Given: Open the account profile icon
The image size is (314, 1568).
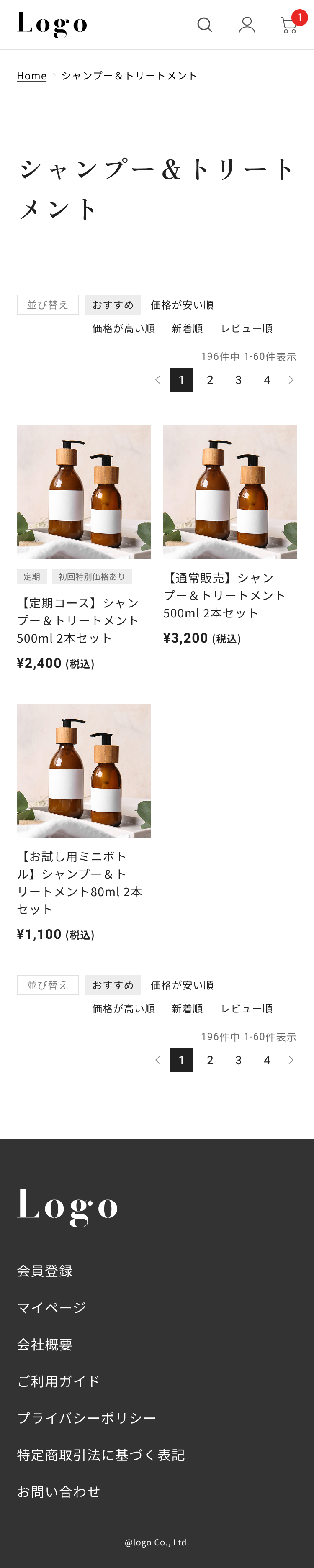Looking at the screenshot, I should [246, 25].
